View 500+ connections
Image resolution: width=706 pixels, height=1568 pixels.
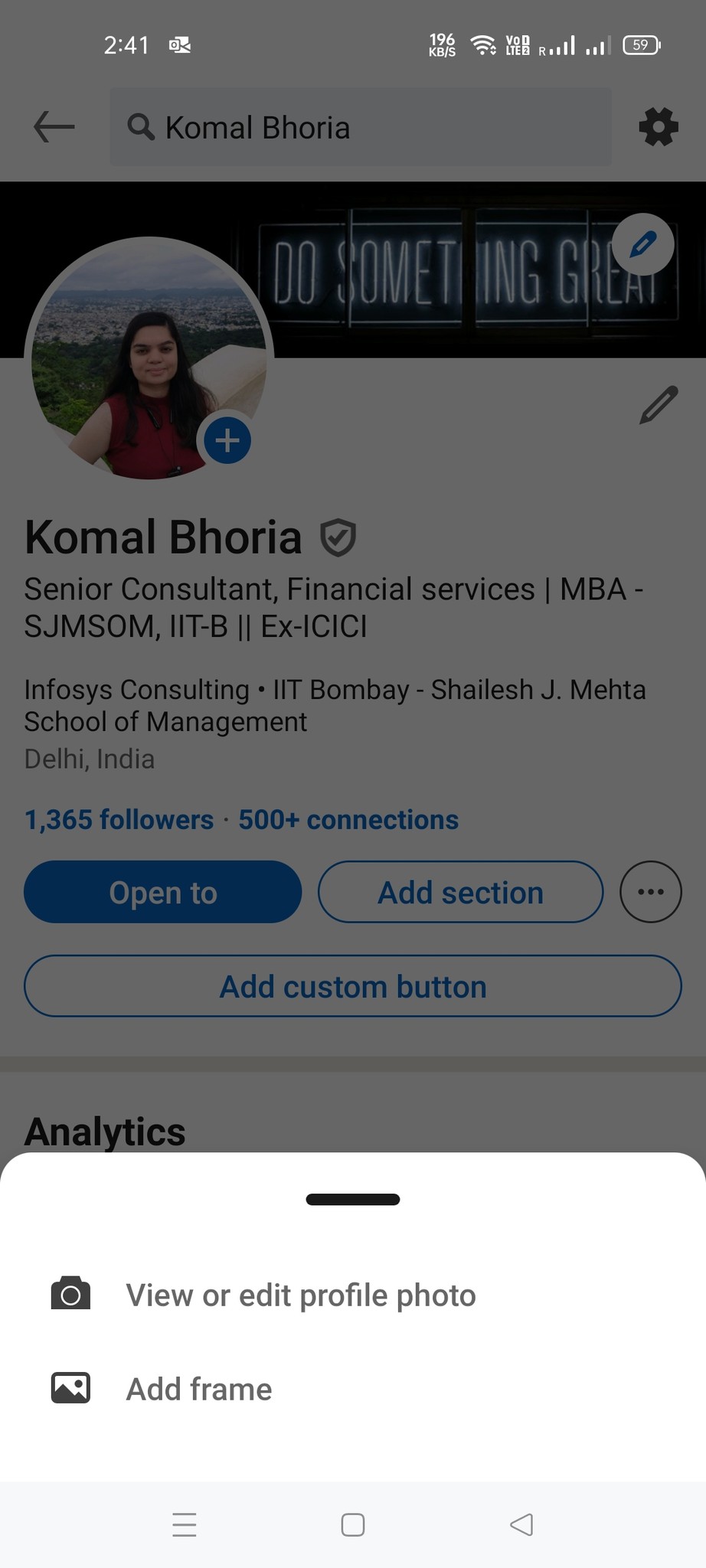348,819
